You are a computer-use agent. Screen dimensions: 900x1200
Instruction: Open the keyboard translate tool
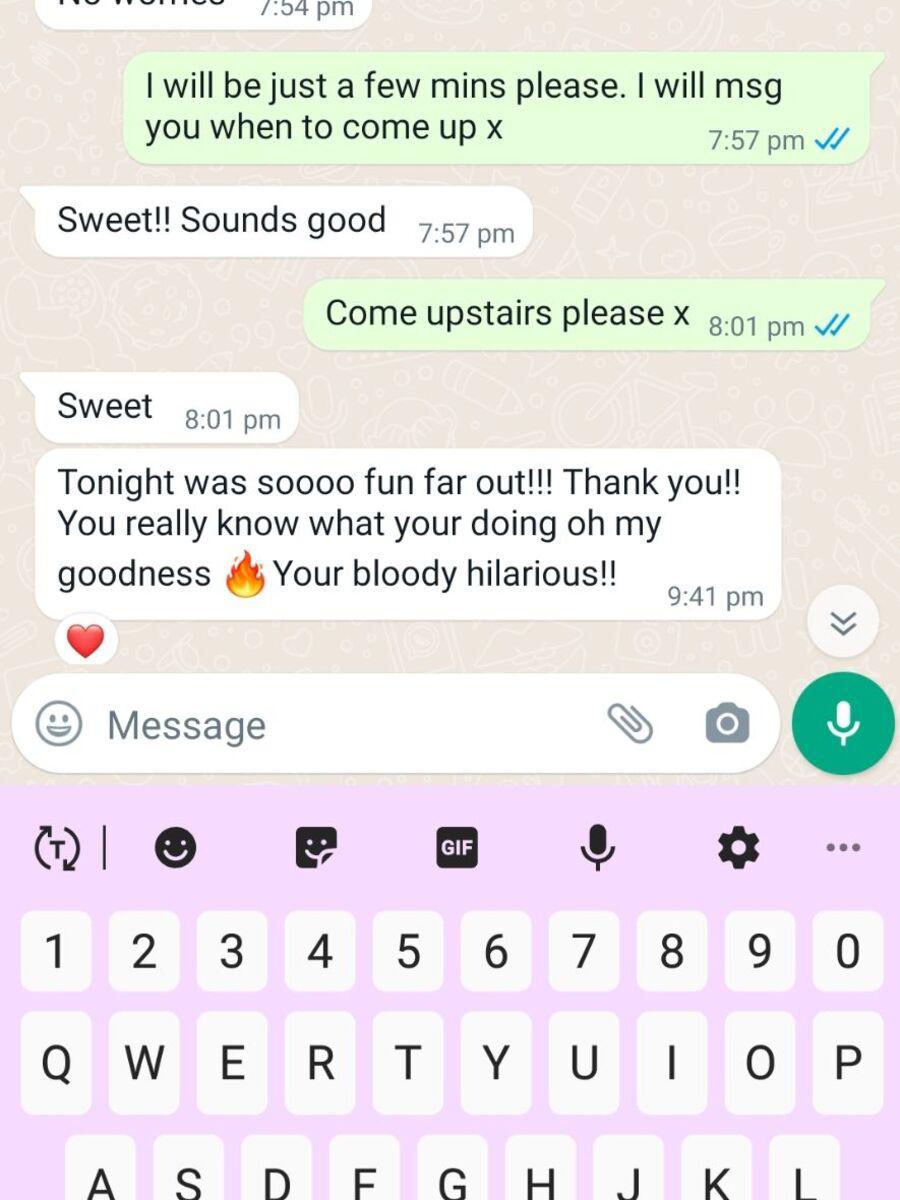(56, 848)
